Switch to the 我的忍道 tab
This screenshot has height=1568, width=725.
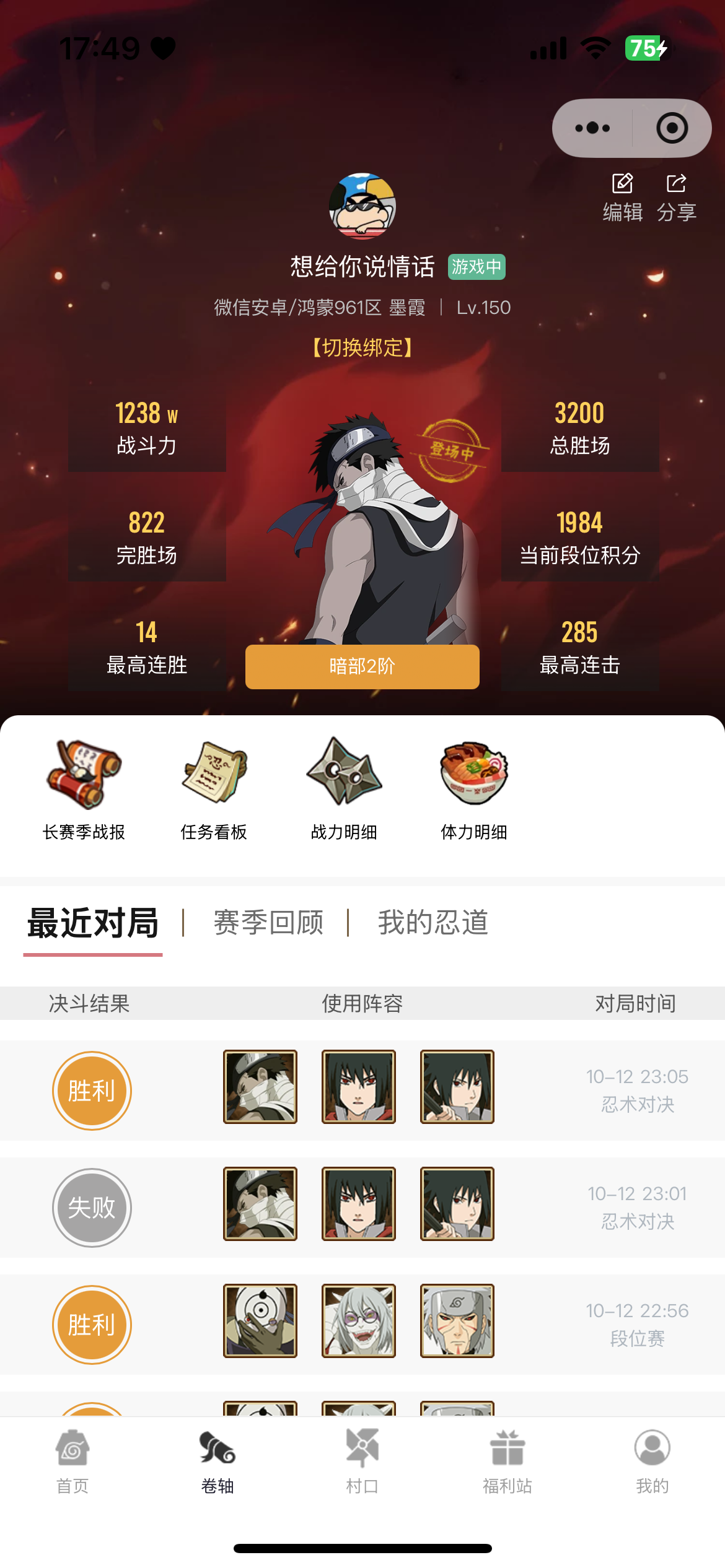433,923
